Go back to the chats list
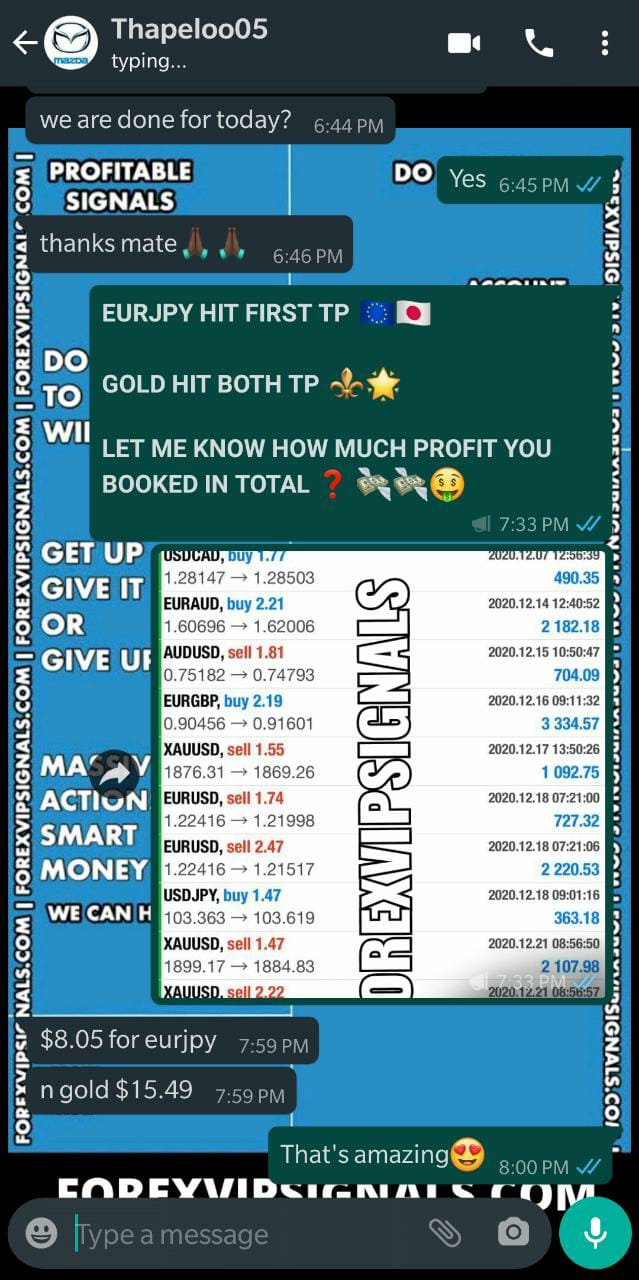The height and width of the screenshot is (1280, 639). (x=25, y=43)
